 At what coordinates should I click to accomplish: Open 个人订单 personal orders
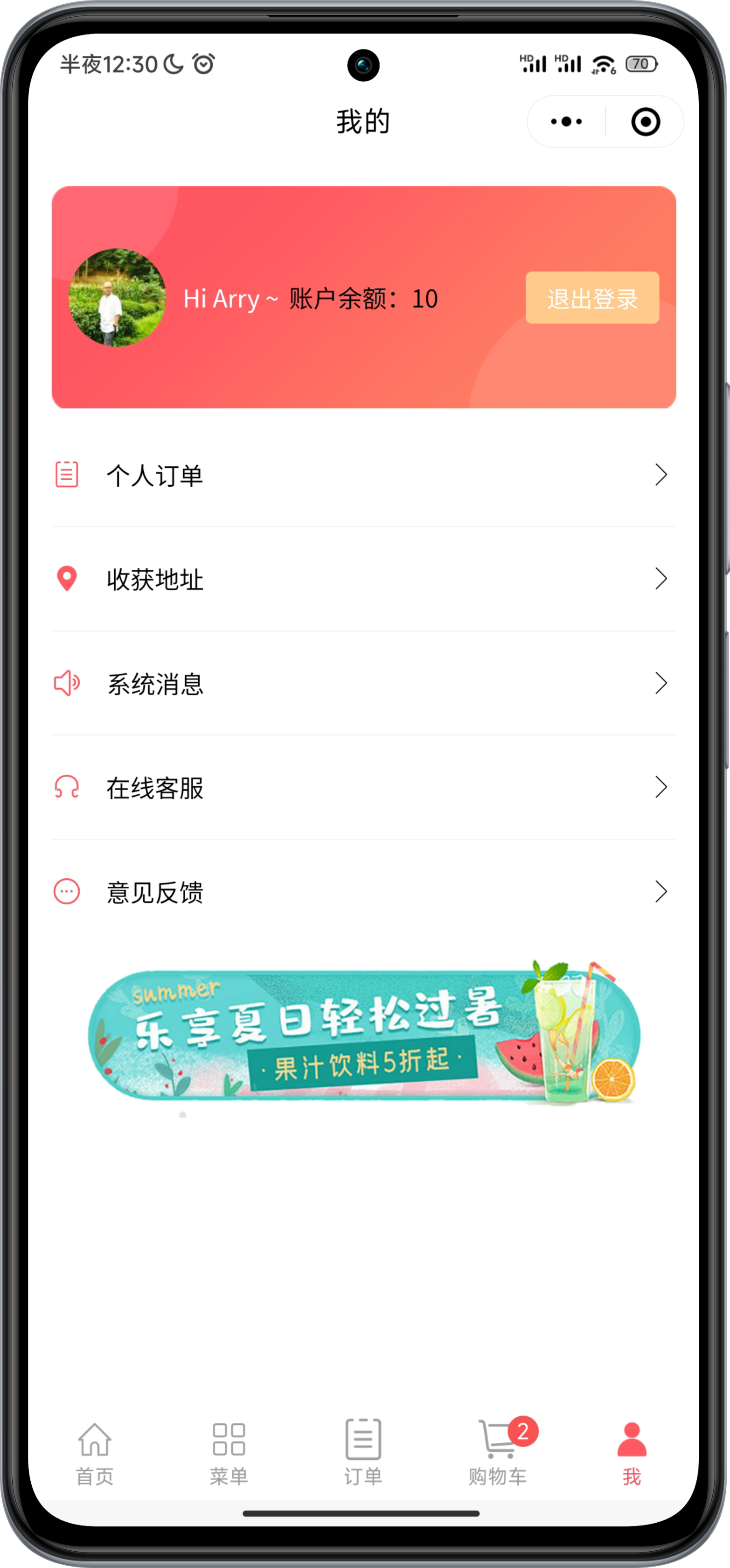(363, 475)
